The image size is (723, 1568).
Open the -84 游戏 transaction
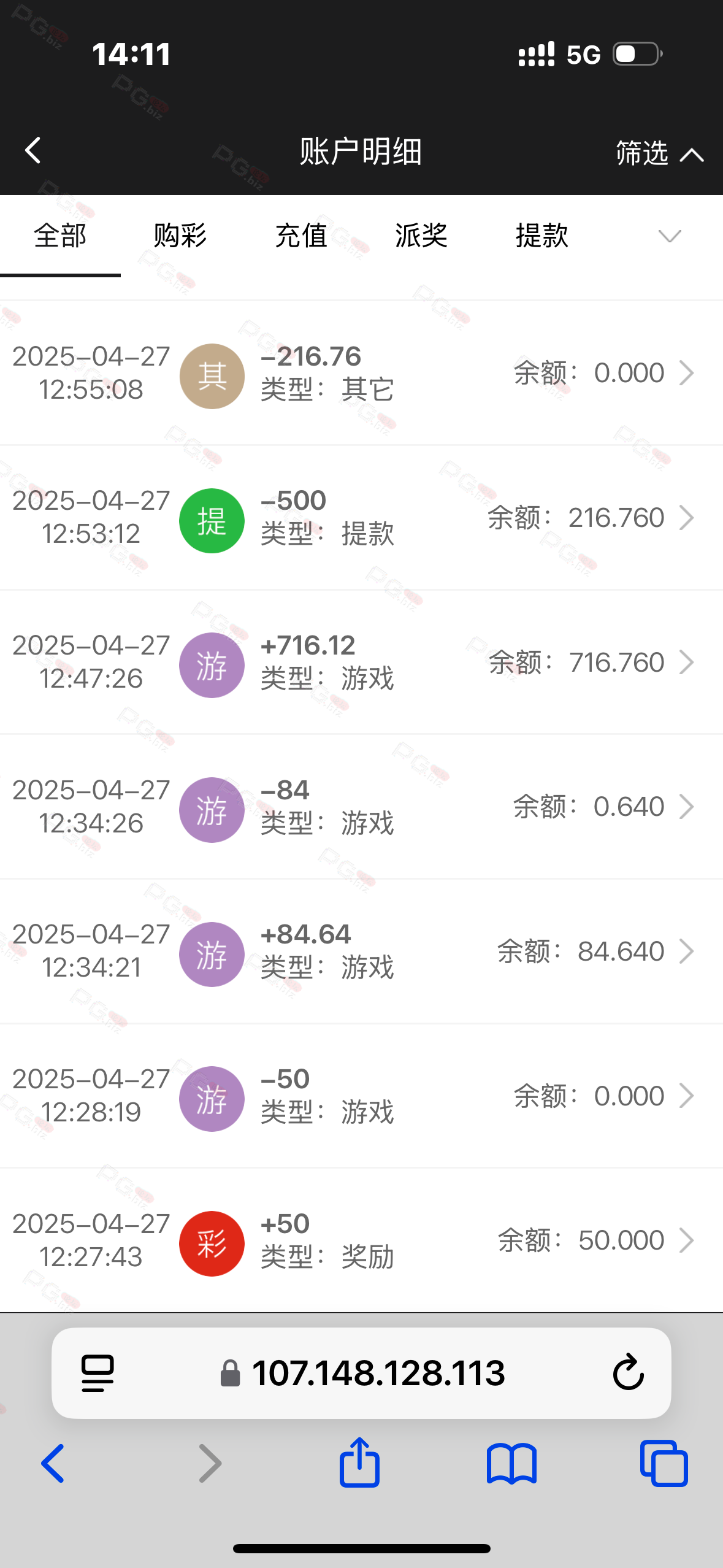361,807
